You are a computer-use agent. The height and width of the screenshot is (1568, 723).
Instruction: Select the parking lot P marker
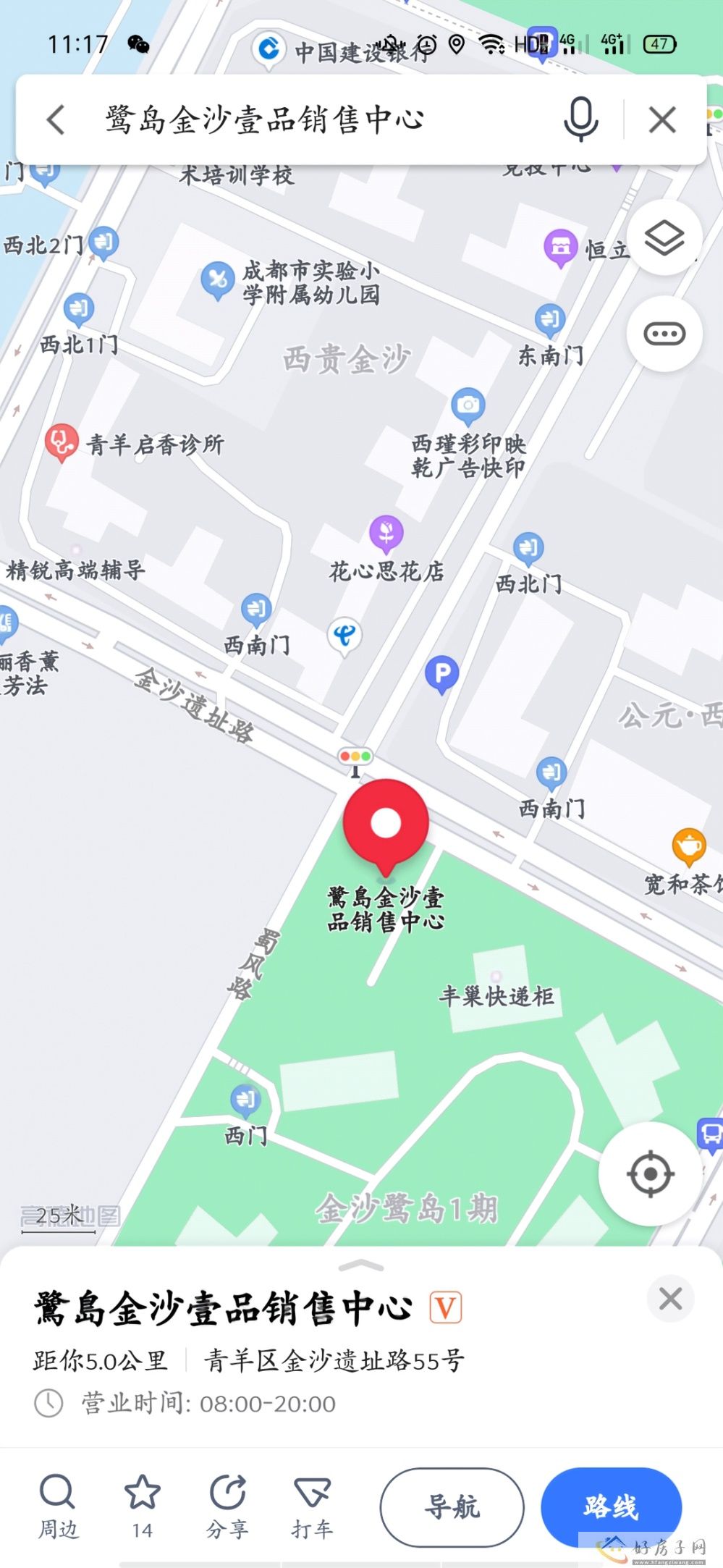pos(441,674)
